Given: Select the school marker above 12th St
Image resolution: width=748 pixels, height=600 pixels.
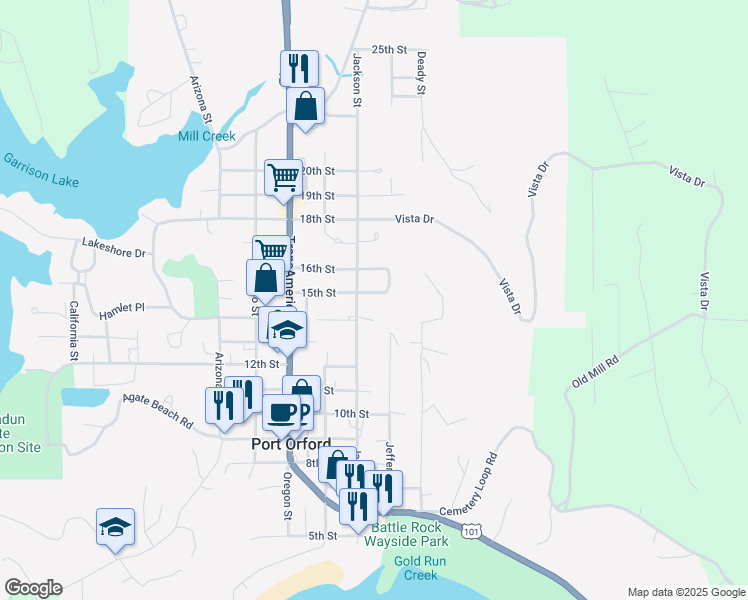Looking at the screenshot, I should 287,331.
